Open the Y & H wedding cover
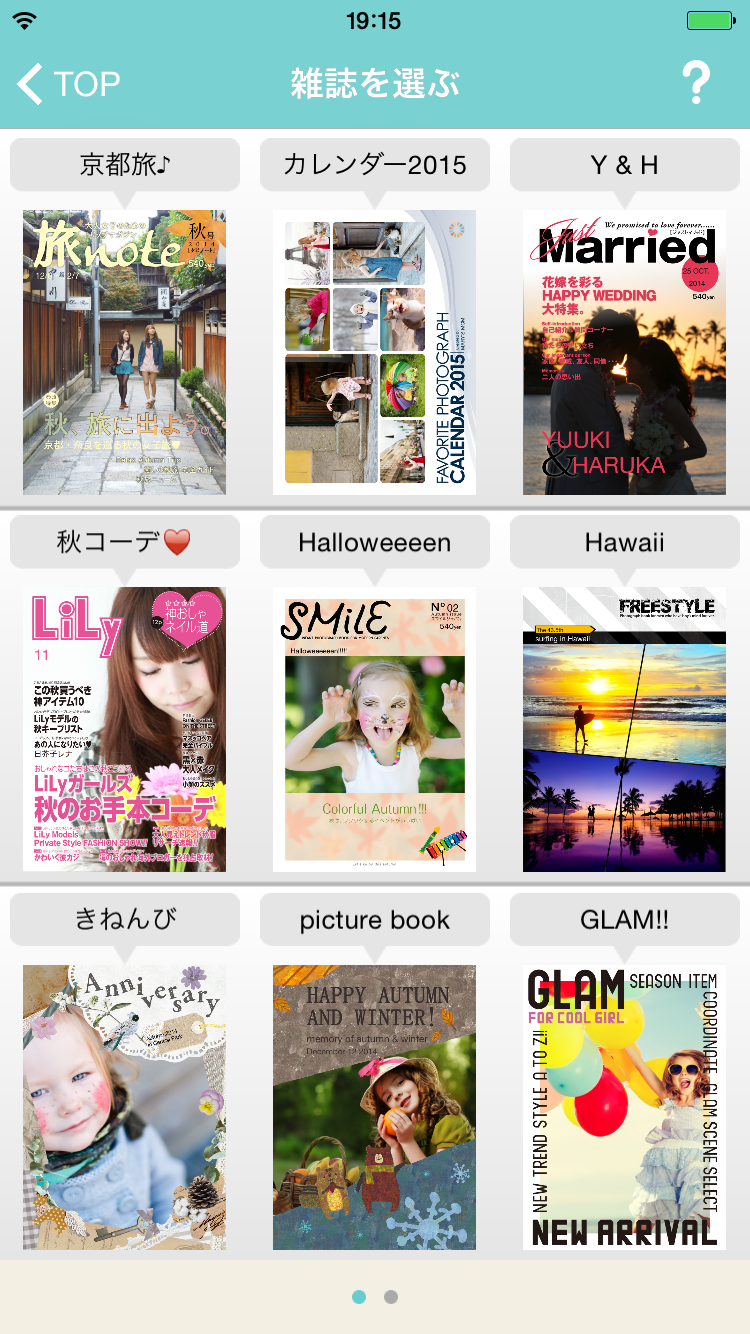Viewport: 750px width, 1334px height. [x=624, y=352]
